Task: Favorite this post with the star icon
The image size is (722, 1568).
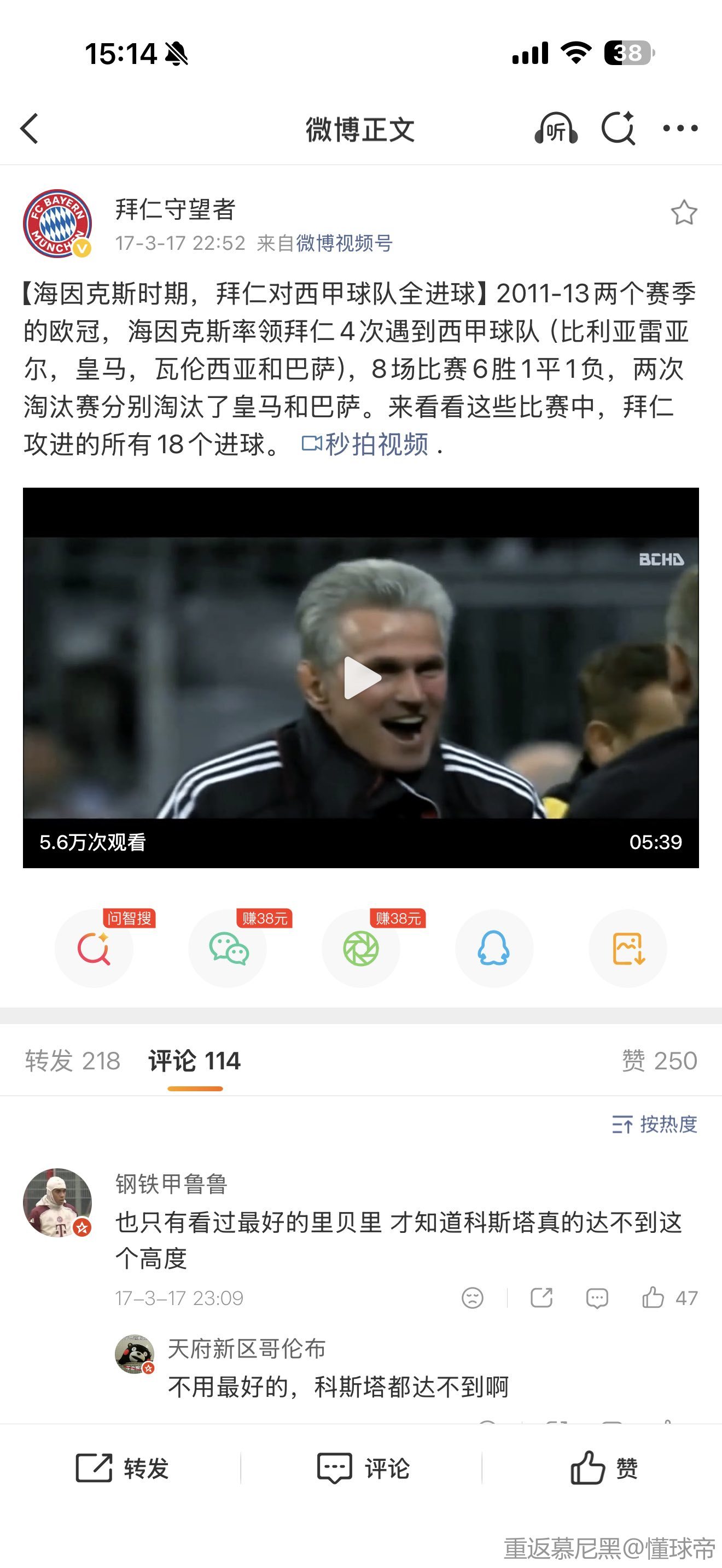Action: click(684, 213)
